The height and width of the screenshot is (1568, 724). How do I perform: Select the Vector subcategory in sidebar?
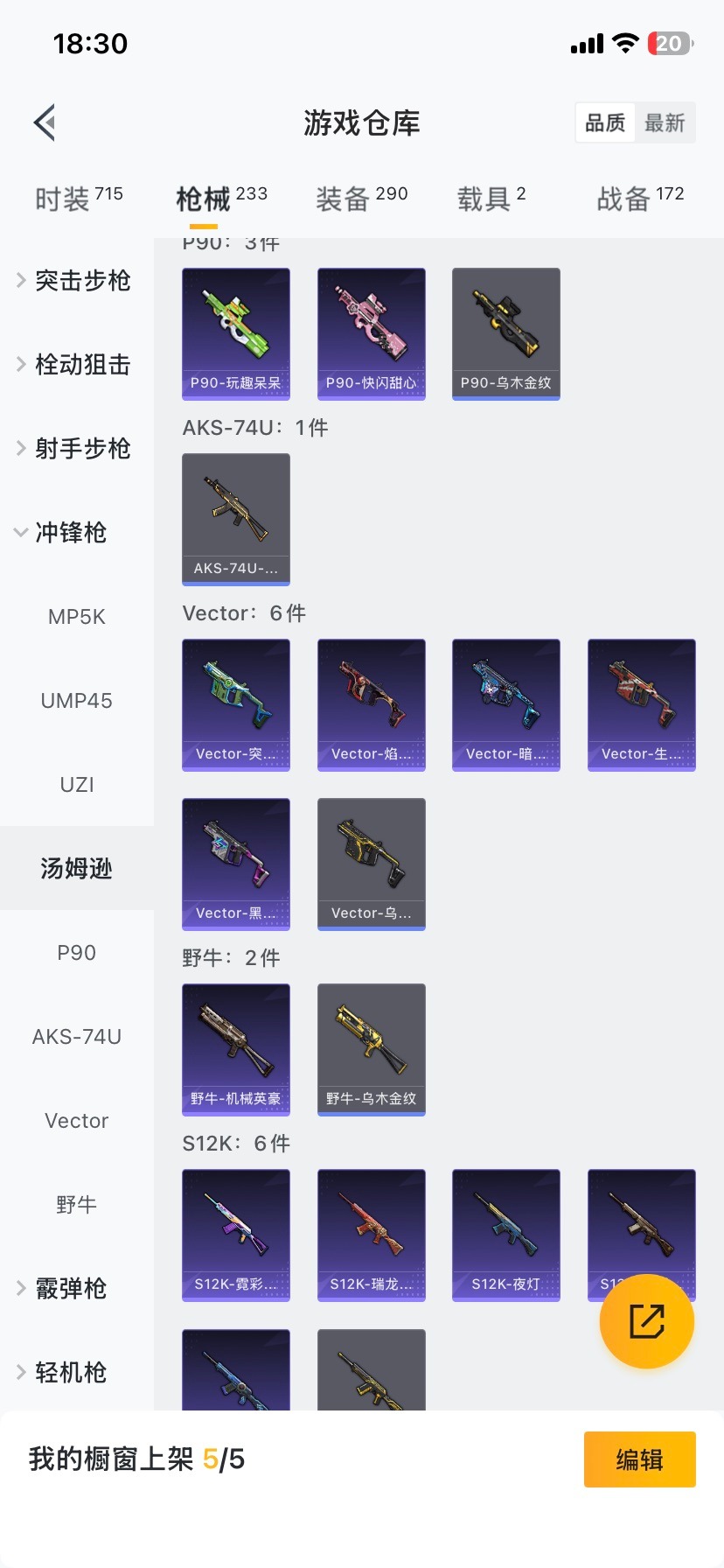click(76, 1120)
